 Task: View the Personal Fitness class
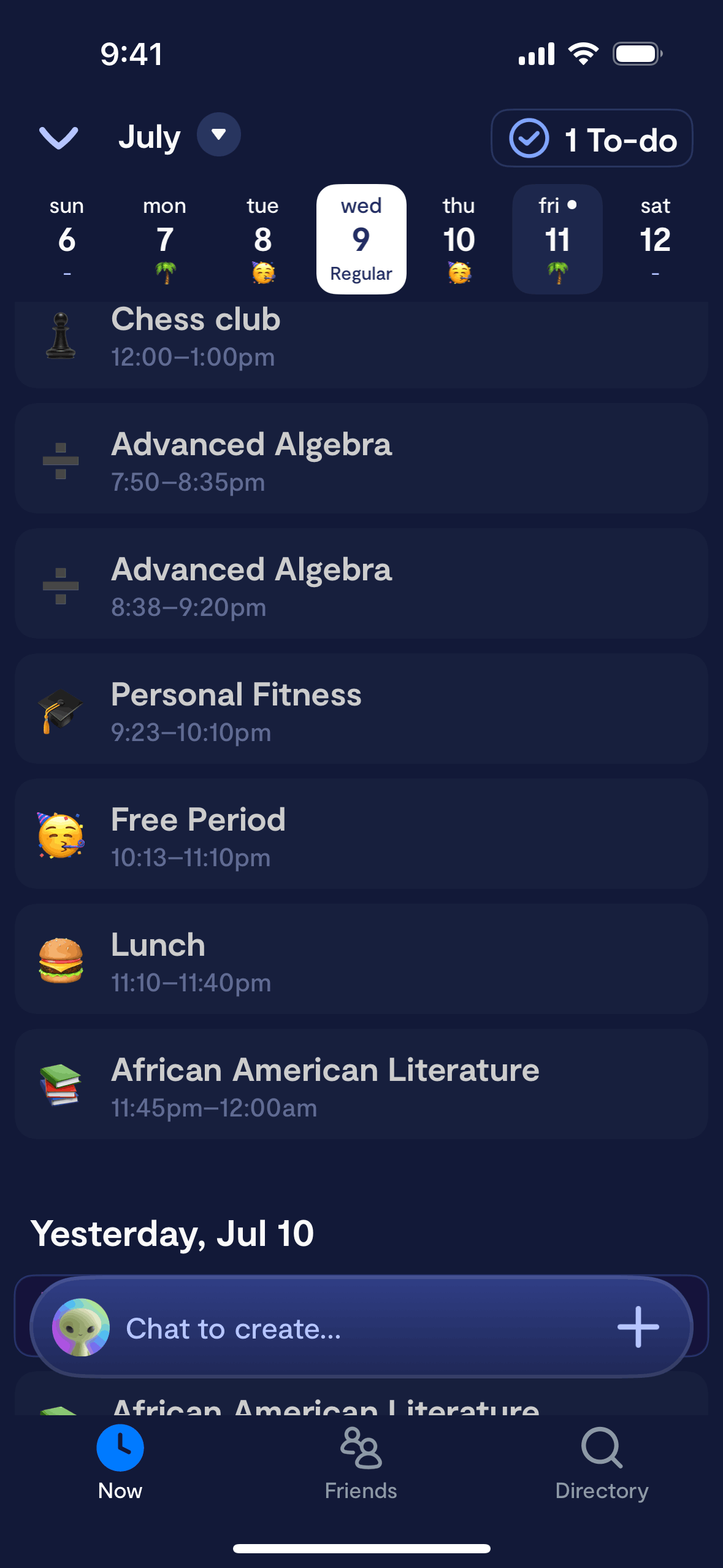[361, 709]
